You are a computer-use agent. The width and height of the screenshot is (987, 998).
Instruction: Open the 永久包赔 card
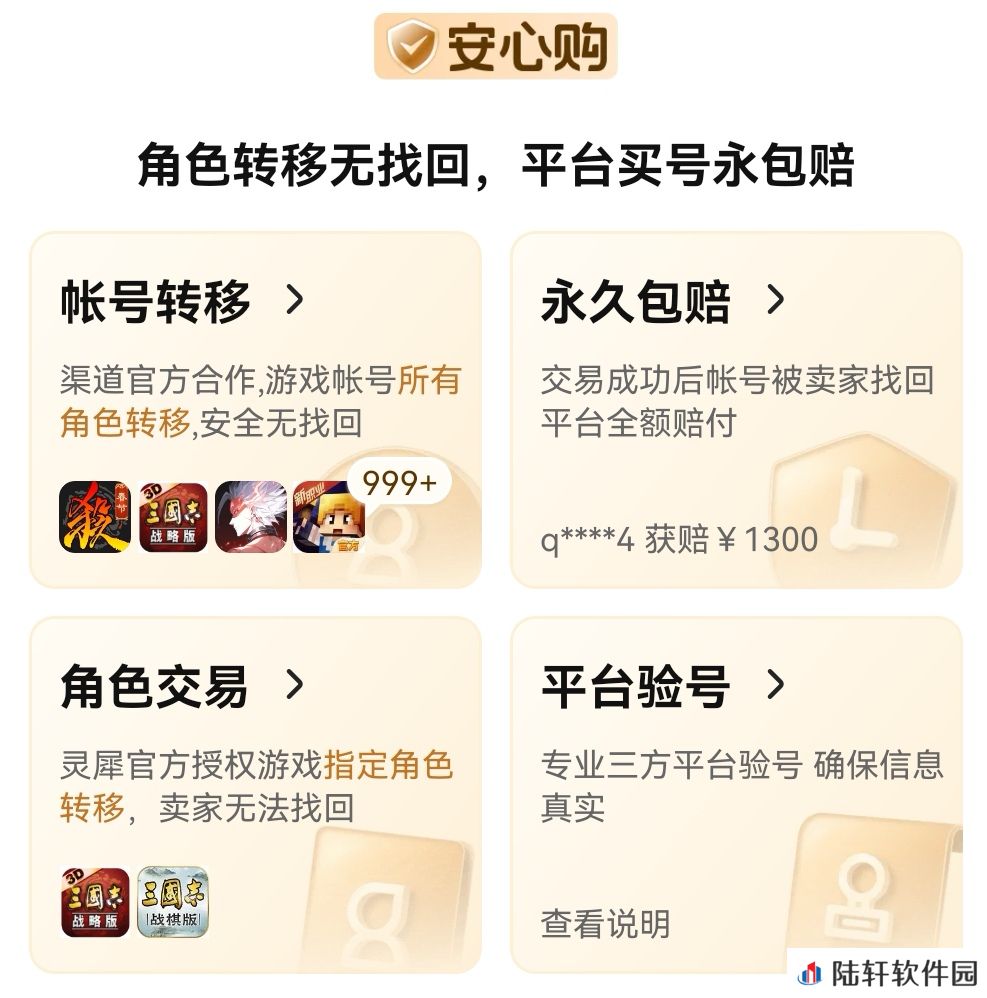coord(662,301)
